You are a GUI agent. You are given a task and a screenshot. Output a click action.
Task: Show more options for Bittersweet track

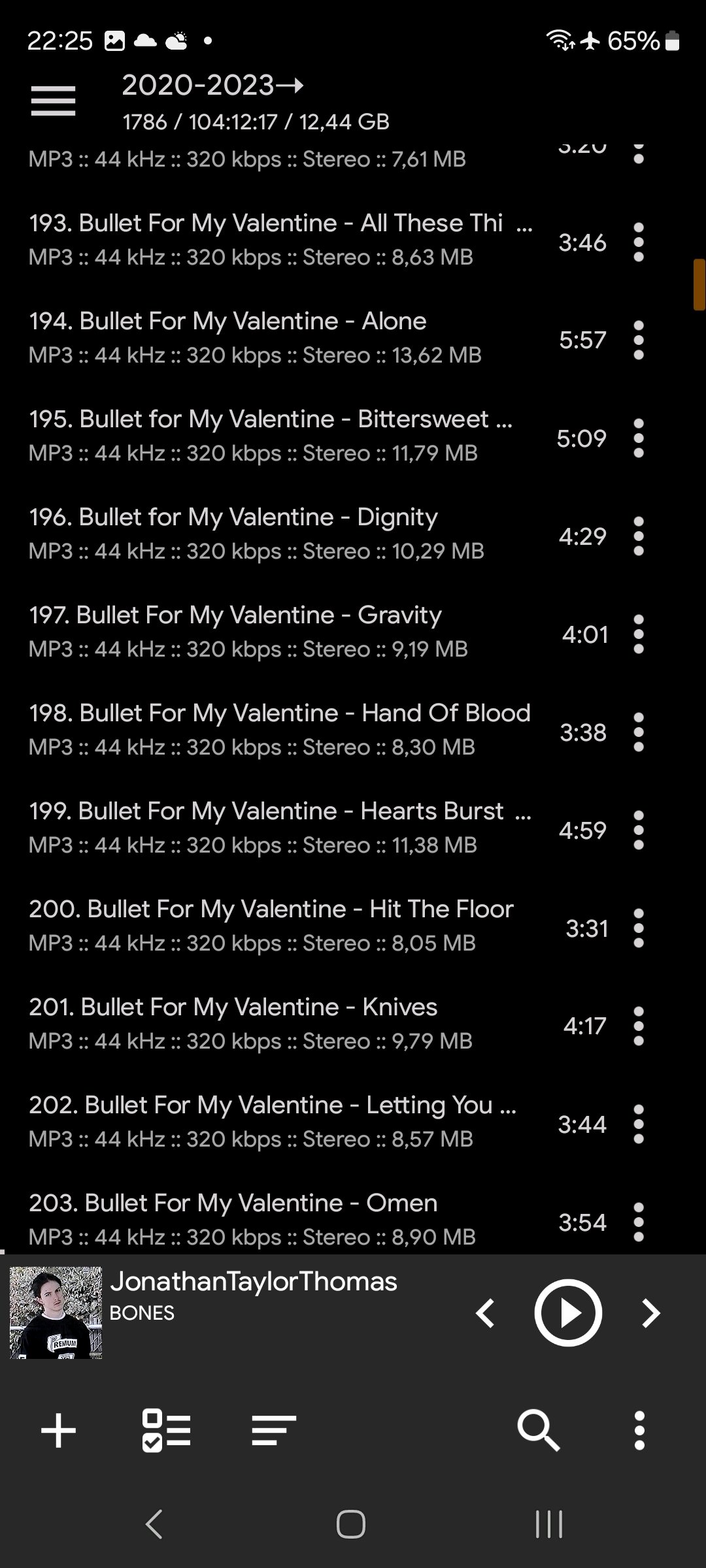(639, 438)
